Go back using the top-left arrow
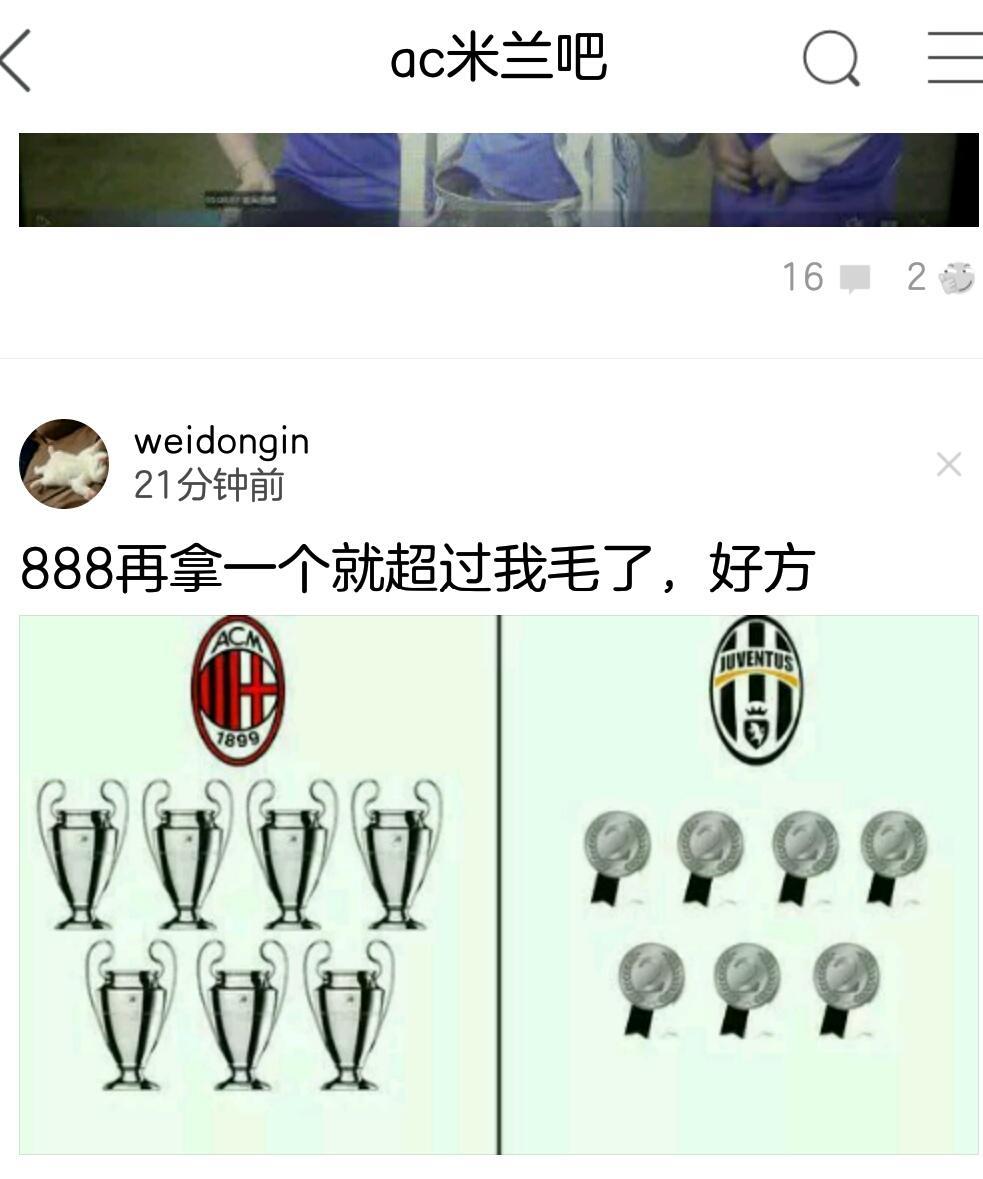 point(18,60)
